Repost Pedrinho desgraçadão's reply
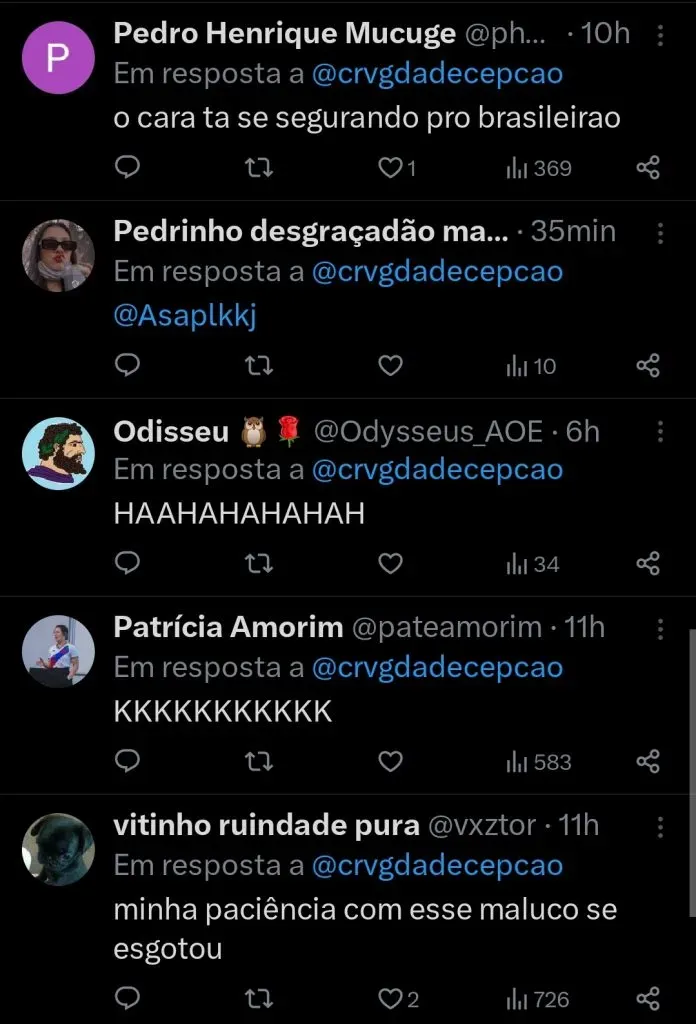This screenshot has height=1024, width=696. 259,366
